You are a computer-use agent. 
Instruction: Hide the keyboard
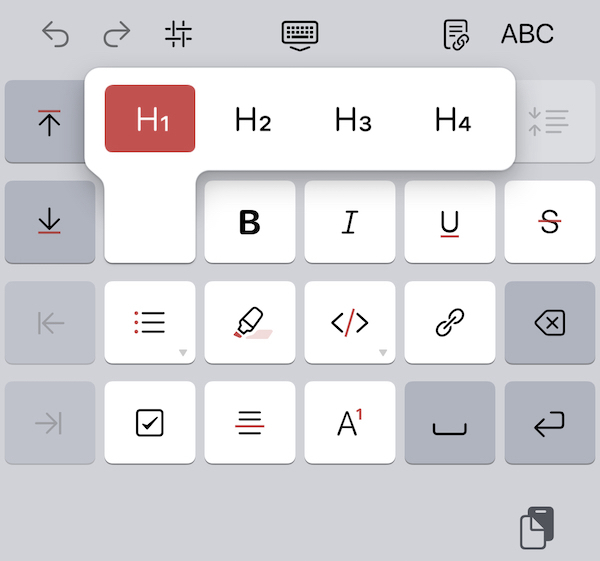click(300, 35)
